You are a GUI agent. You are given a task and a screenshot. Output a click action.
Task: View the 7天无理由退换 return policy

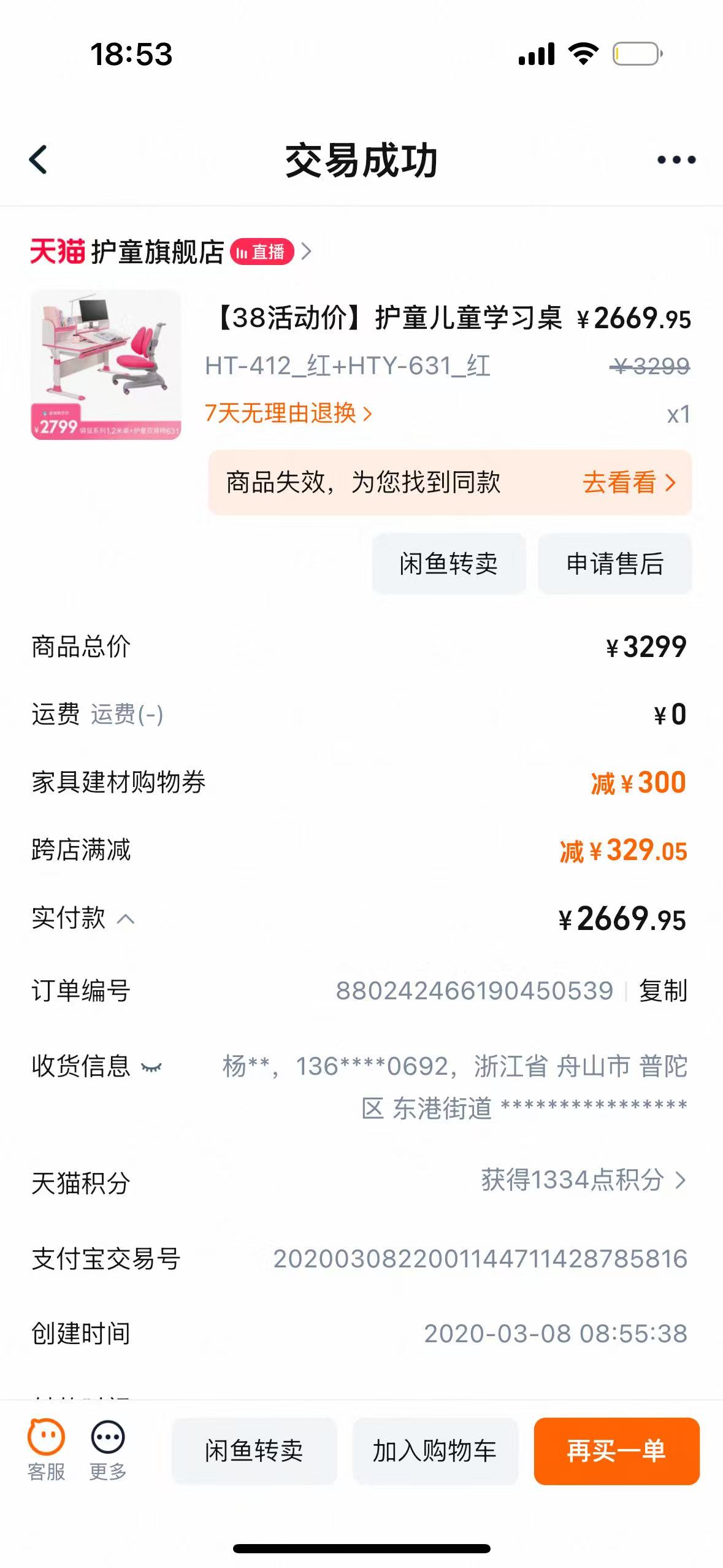(288, 413)
